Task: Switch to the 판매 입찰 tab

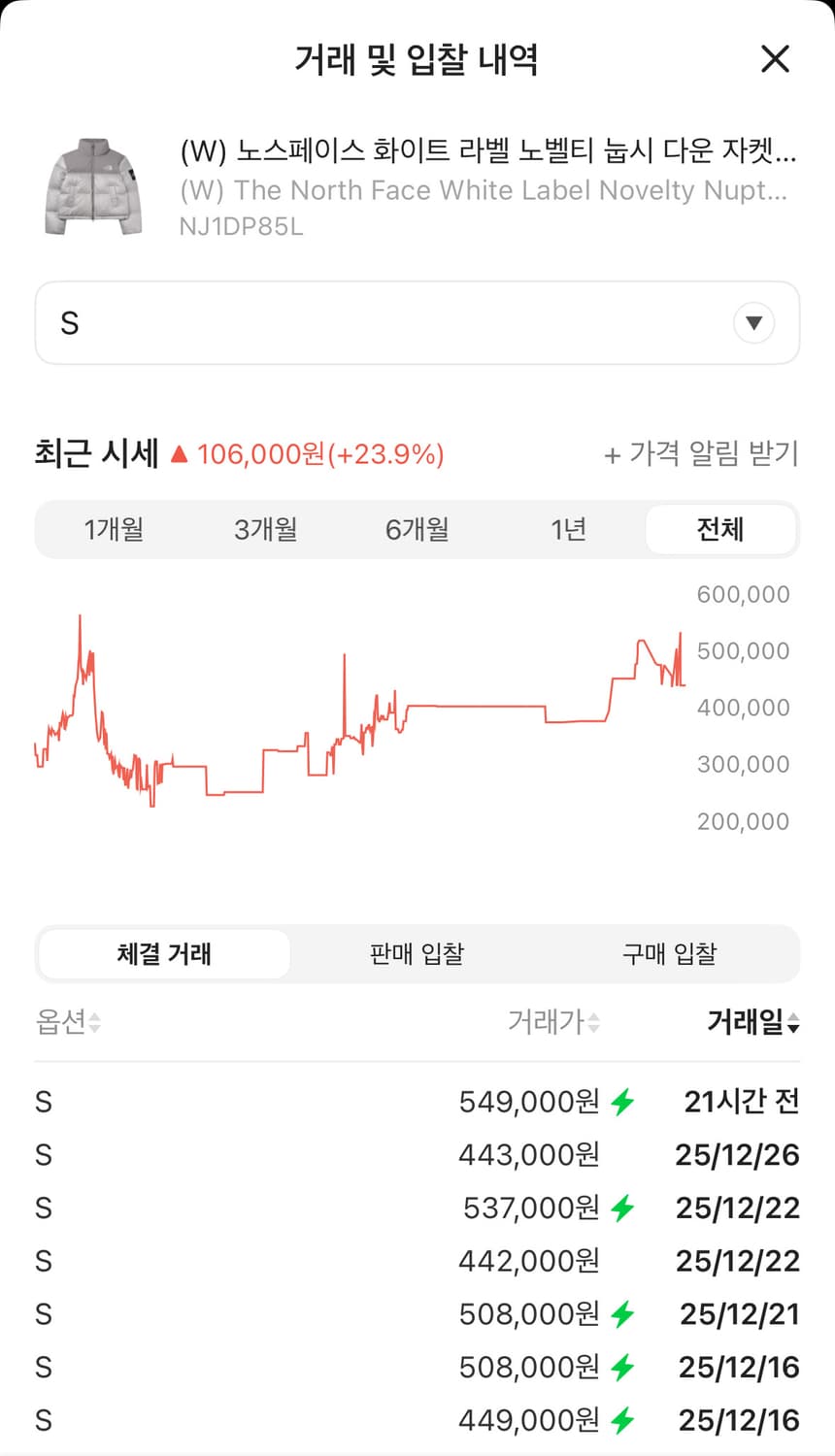Action: tap(417, 954)
